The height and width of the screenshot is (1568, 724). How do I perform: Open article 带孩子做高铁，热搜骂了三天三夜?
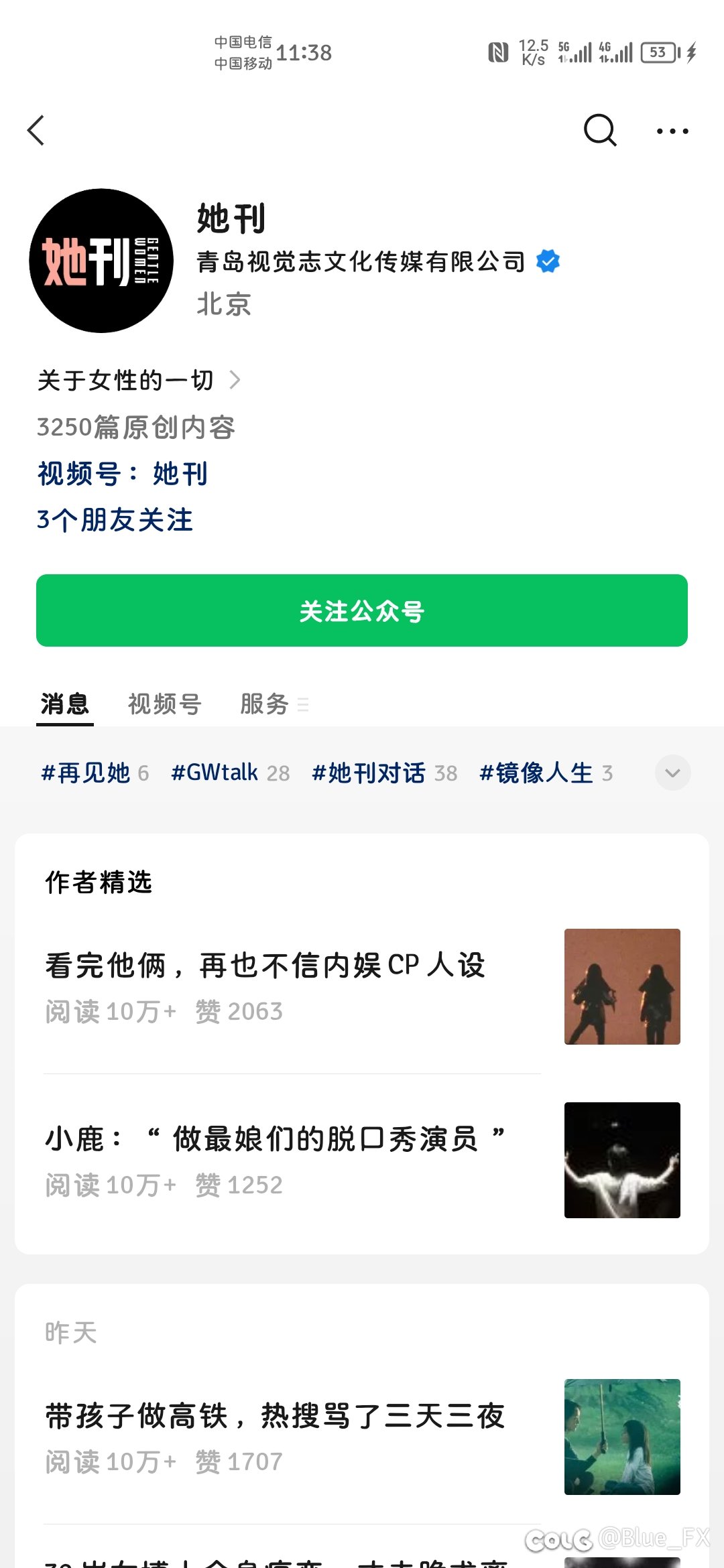[362, 1437]
